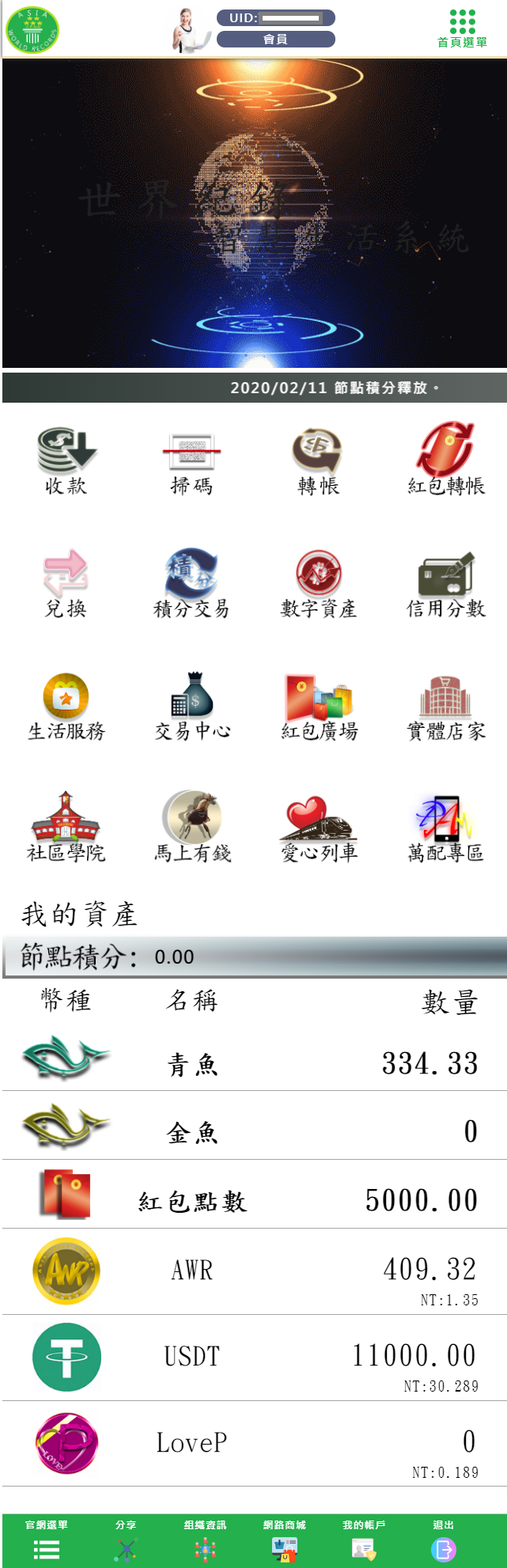Browse 實體店家 physical stores

click(446, 706)
